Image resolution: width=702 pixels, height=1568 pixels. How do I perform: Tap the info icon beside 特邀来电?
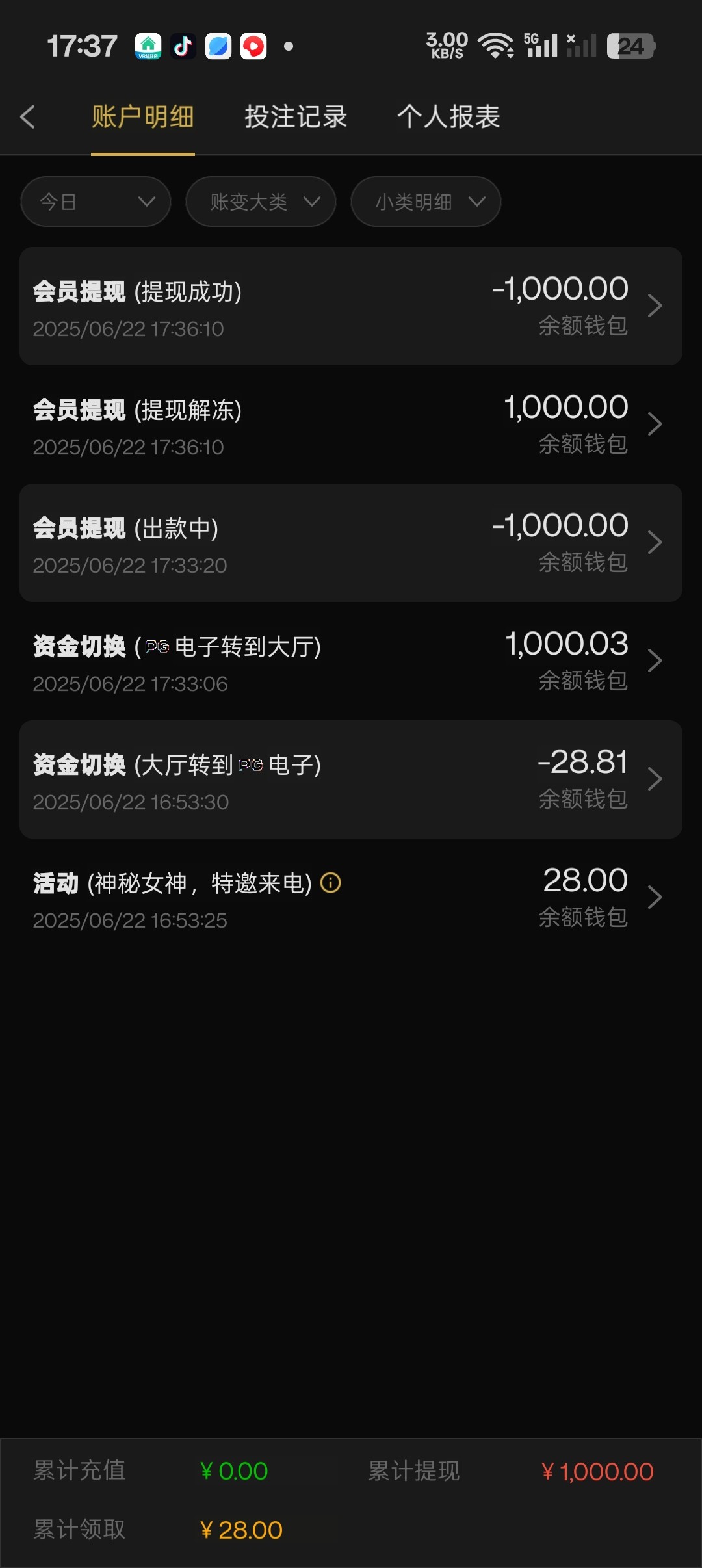point(331,883)
